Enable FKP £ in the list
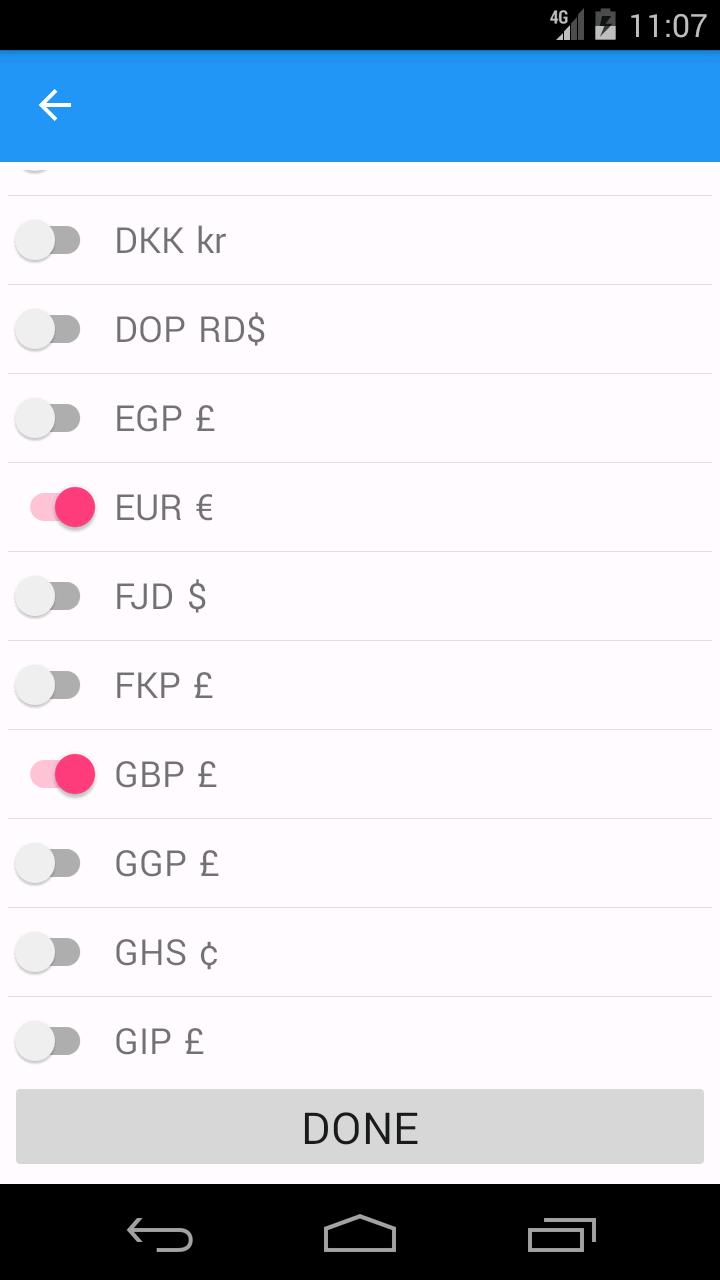This screenshot has width=720, height=1280. point(48,686)
